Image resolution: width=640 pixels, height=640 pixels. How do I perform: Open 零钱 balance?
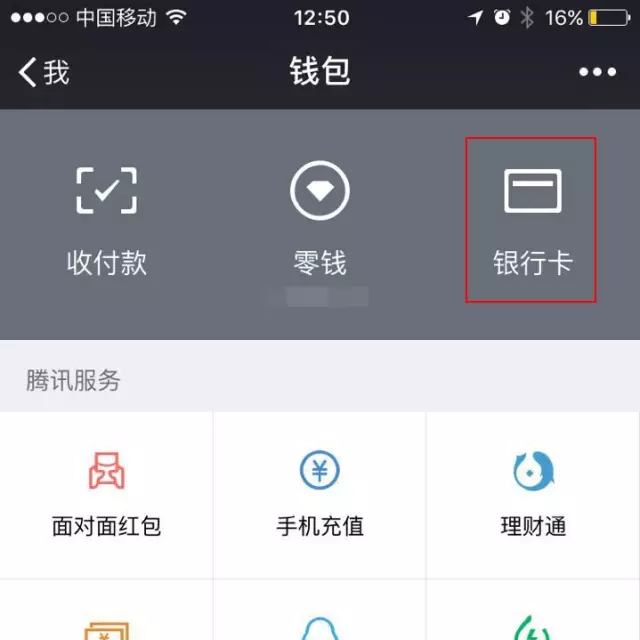pyautogui.click(x=320, y=220)
